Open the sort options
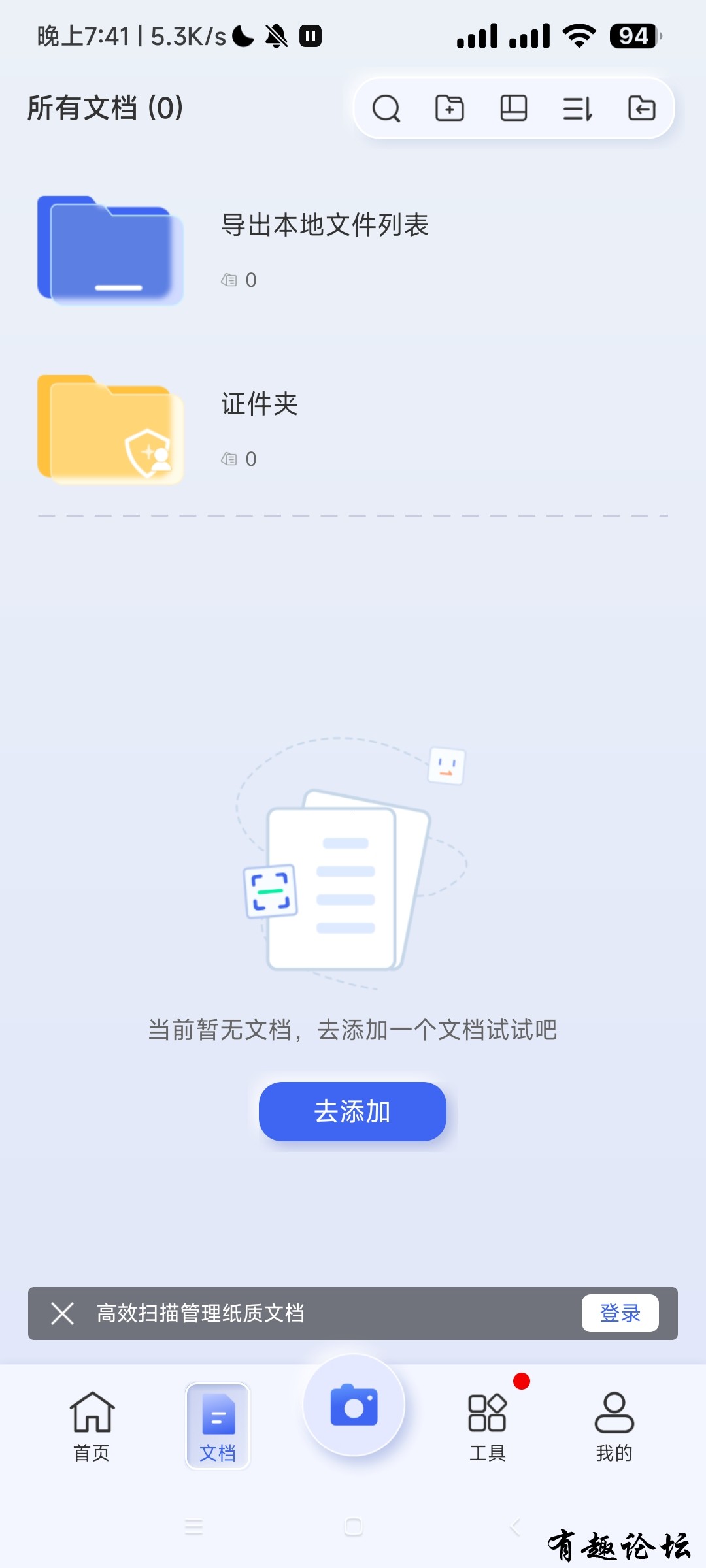706x1568 pixels. (578, 108)
